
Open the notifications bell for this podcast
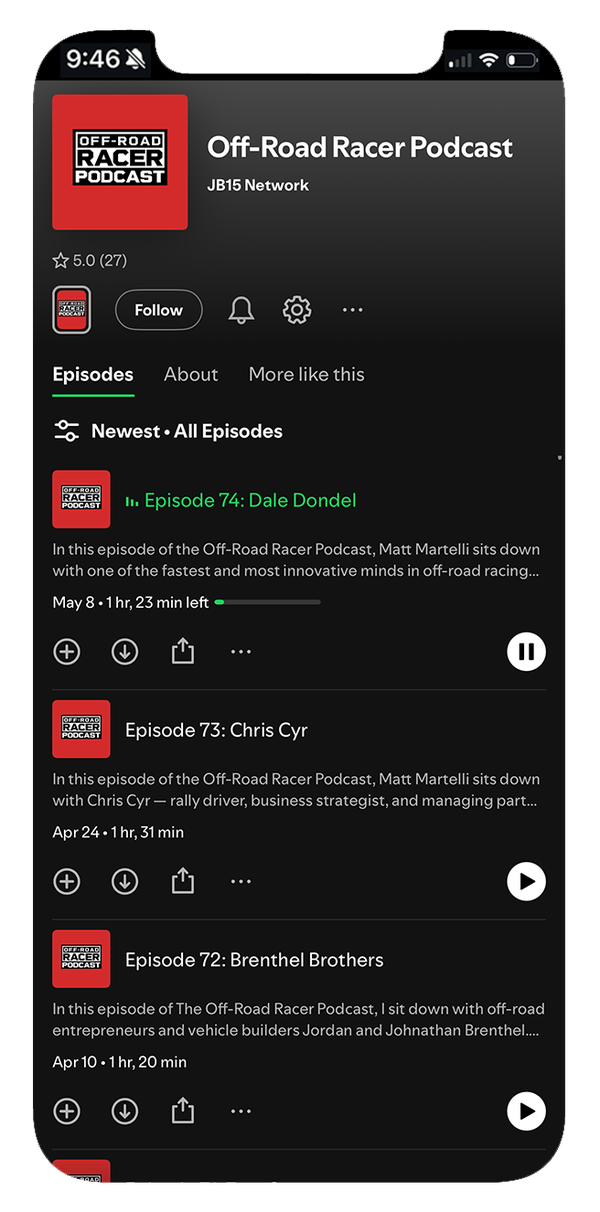241,310
